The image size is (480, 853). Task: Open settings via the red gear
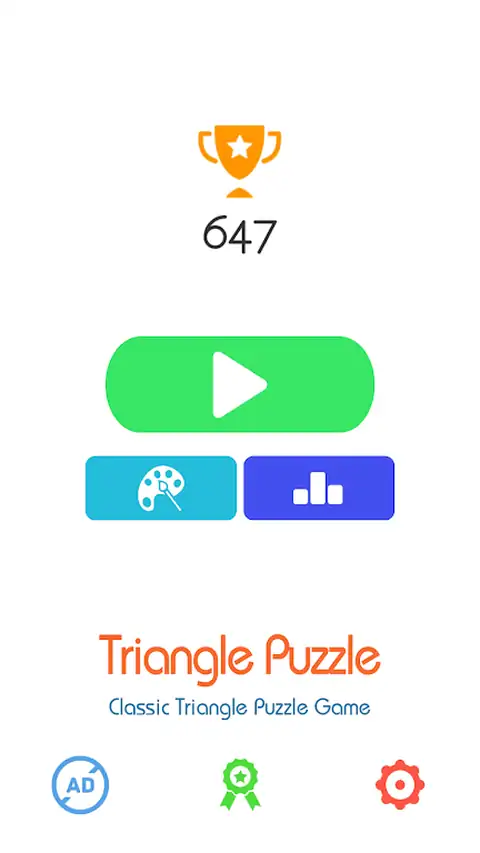400,784
